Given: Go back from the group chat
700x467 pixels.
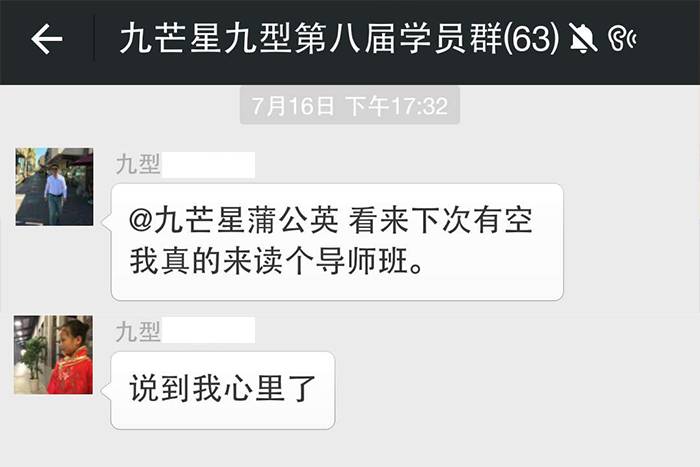Looking at the screenshot, I should coord(46,40).
